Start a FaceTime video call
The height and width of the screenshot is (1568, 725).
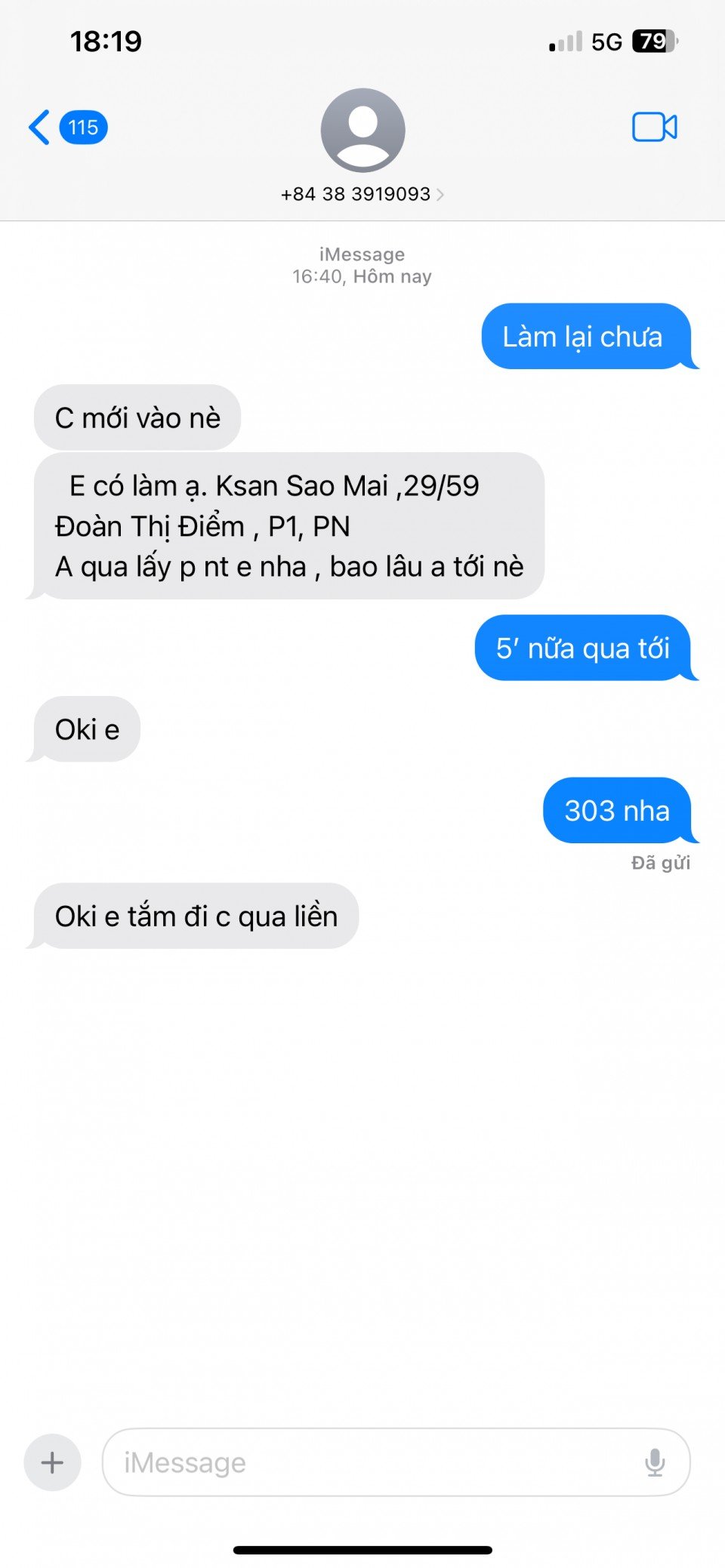pyautogui.click(x=654, y=127)
